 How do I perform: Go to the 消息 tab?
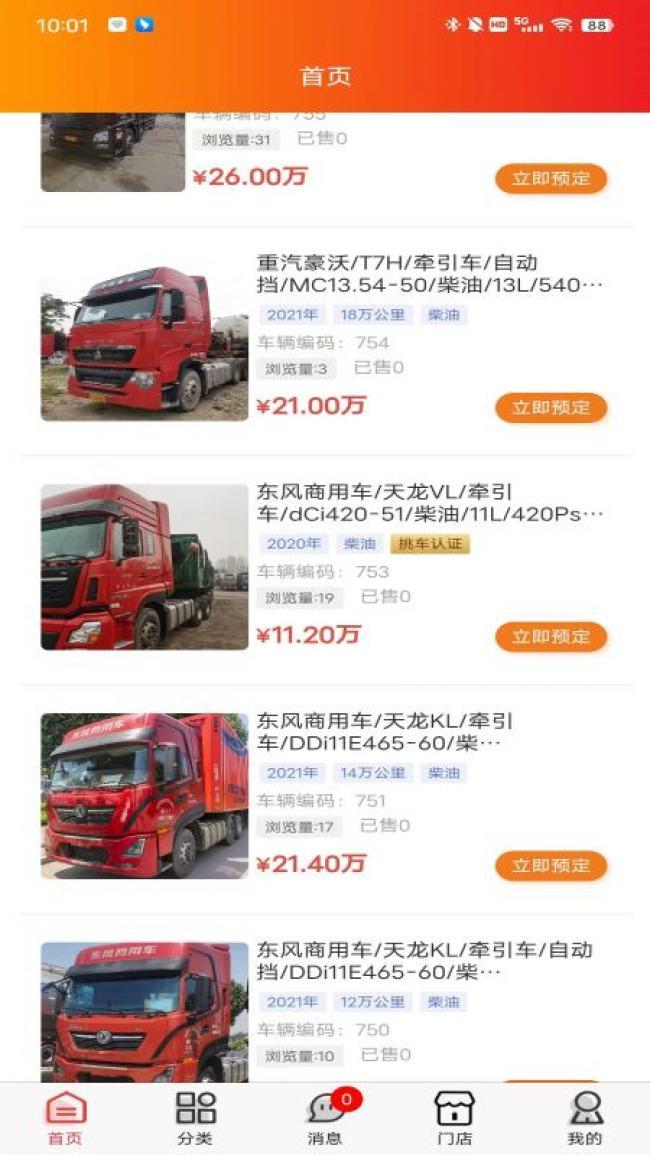pyautogui.click(x=325, y=1118)
